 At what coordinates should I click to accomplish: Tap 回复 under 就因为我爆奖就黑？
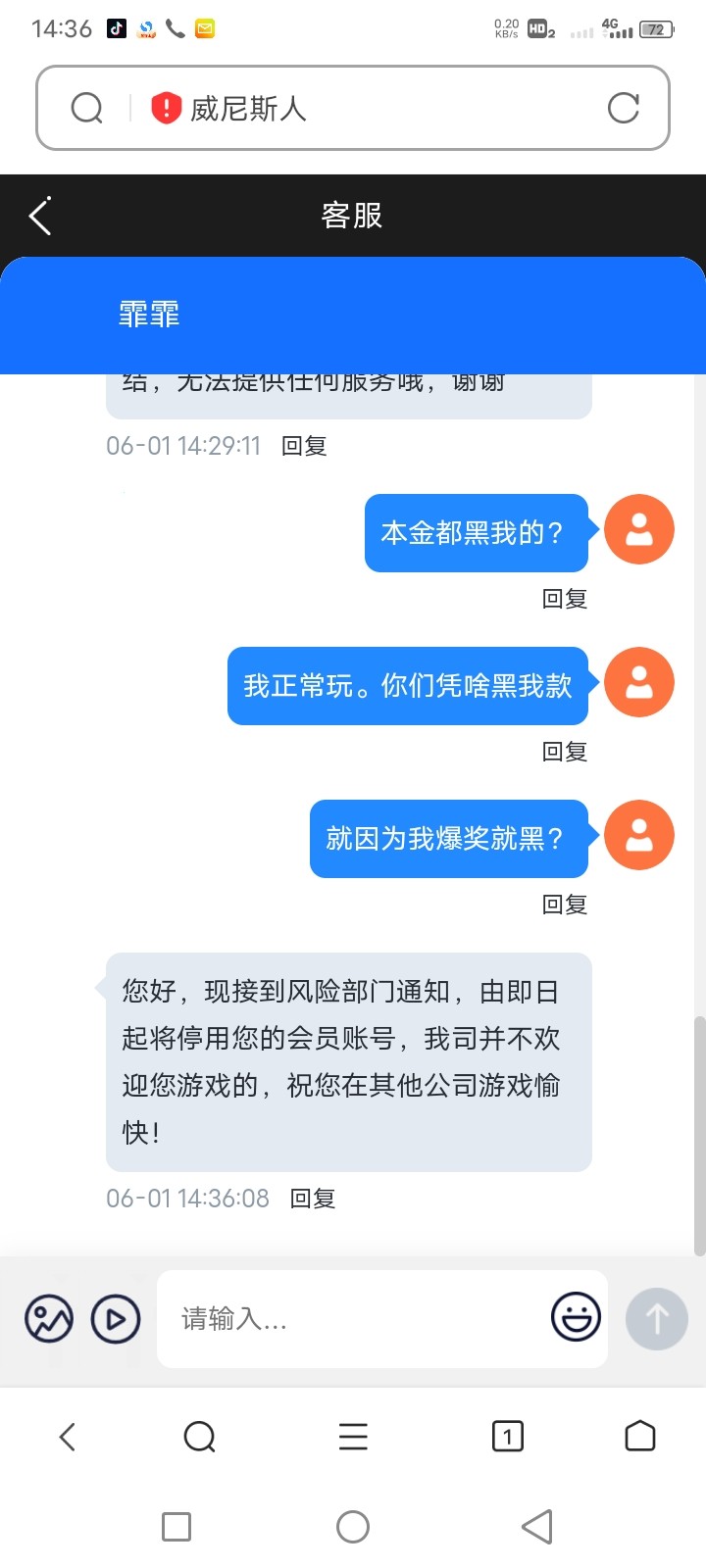565,905
